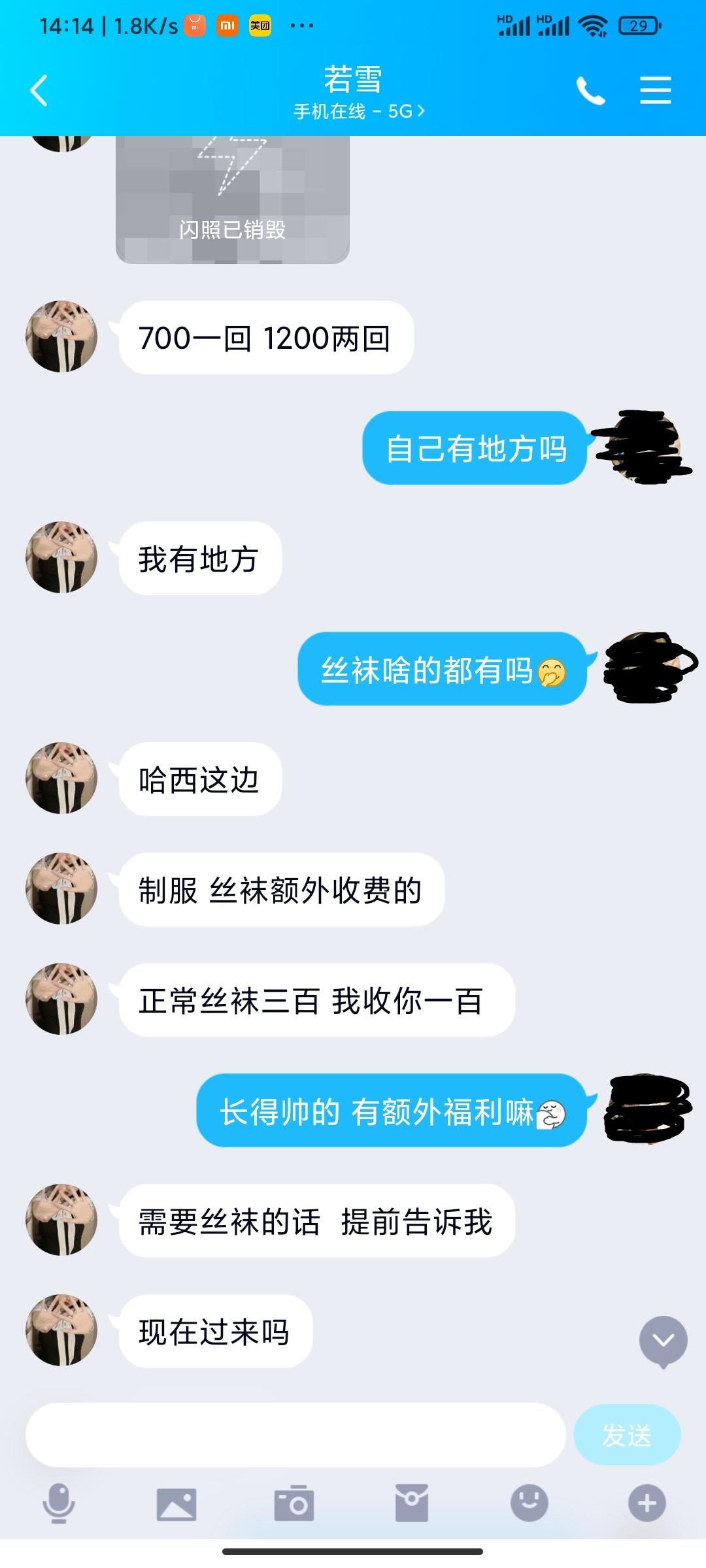
Task: Go back using the top-left arrow
Action: click(39, 90)
